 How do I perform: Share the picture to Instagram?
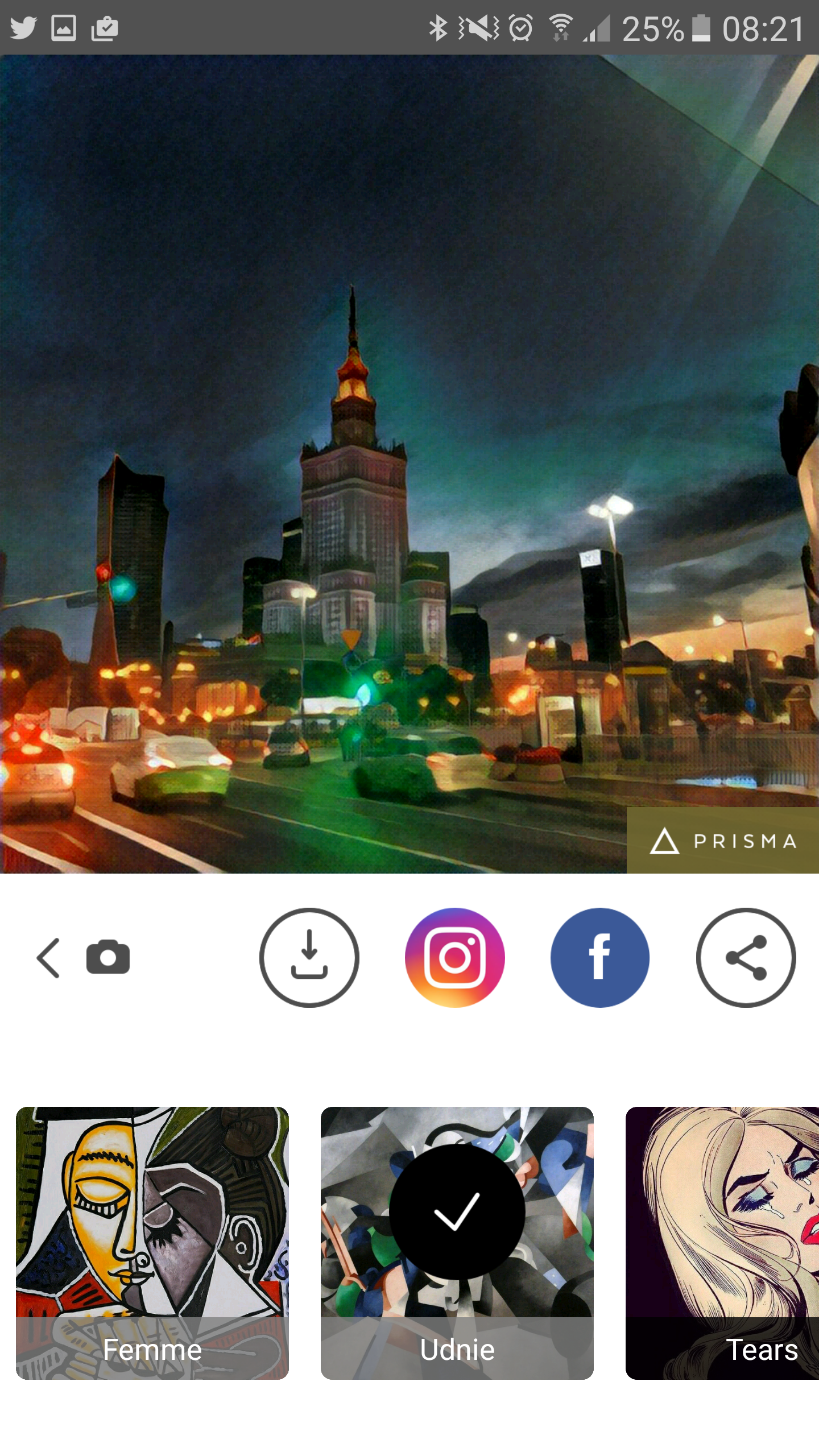click(455, 958)
